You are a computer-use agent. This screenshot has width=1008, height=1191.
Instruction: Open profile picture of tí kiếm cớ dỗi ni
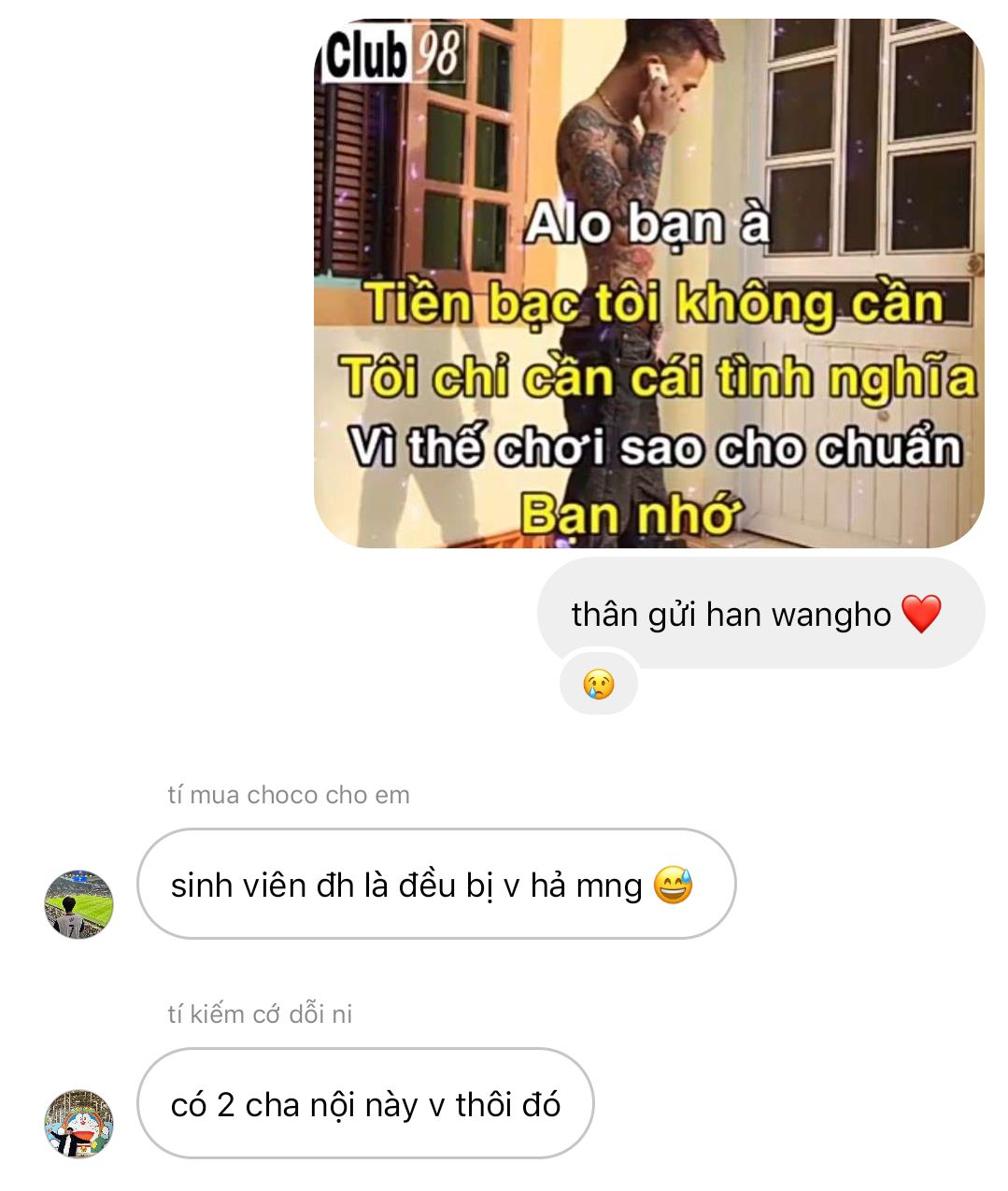[x=79, y=1123]
